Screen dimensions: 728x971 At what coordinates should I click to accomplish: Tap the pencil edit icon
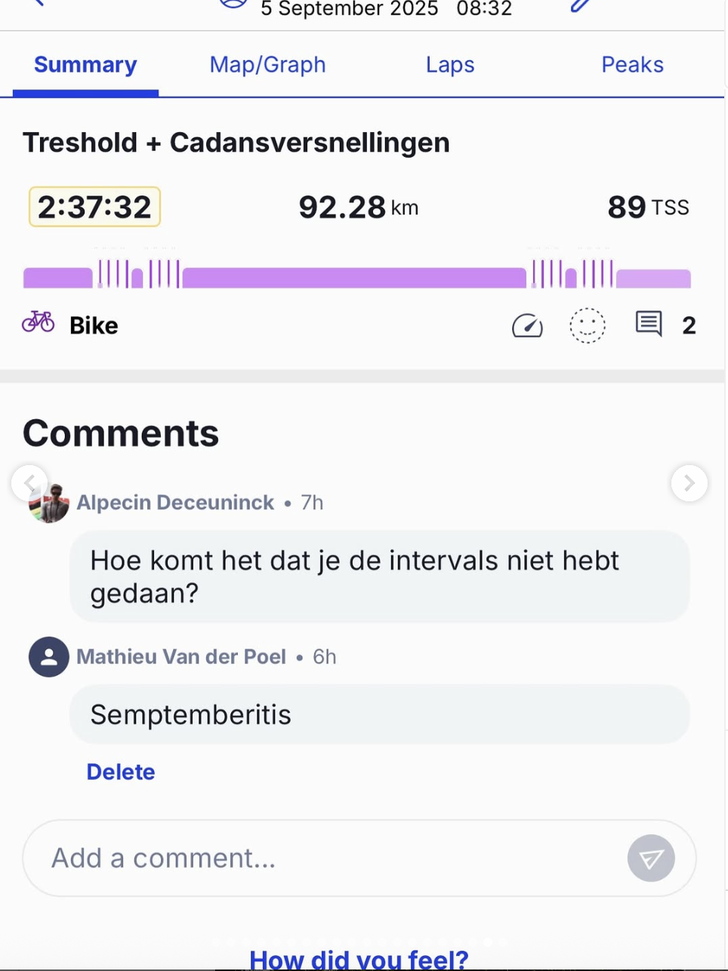pos(582,4)
